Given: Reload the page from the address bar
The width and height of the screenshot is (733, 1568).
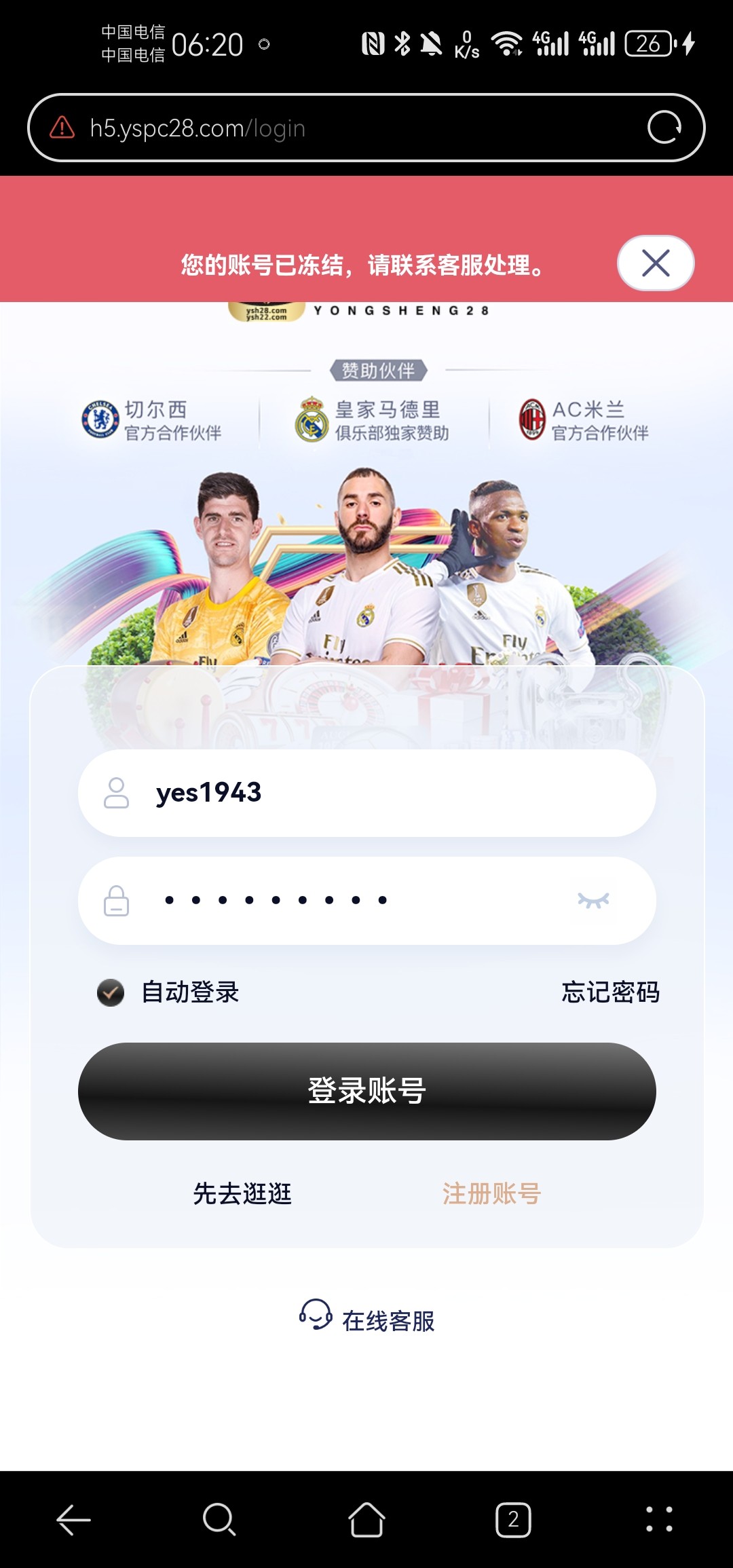Looking at the screenshot, I should tap(664, 128).
